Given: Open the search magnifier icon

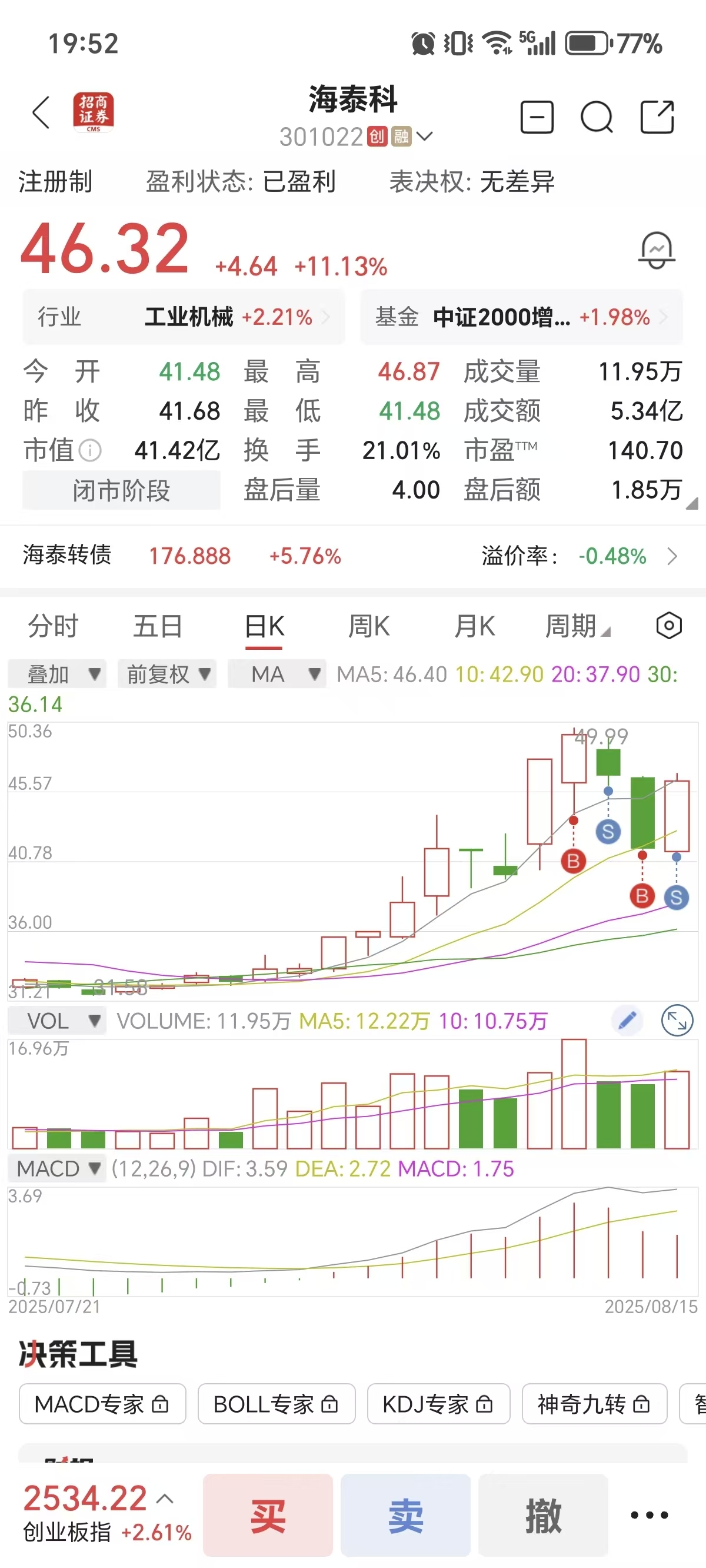Looking at the screenshot, I should click(597, 117).
